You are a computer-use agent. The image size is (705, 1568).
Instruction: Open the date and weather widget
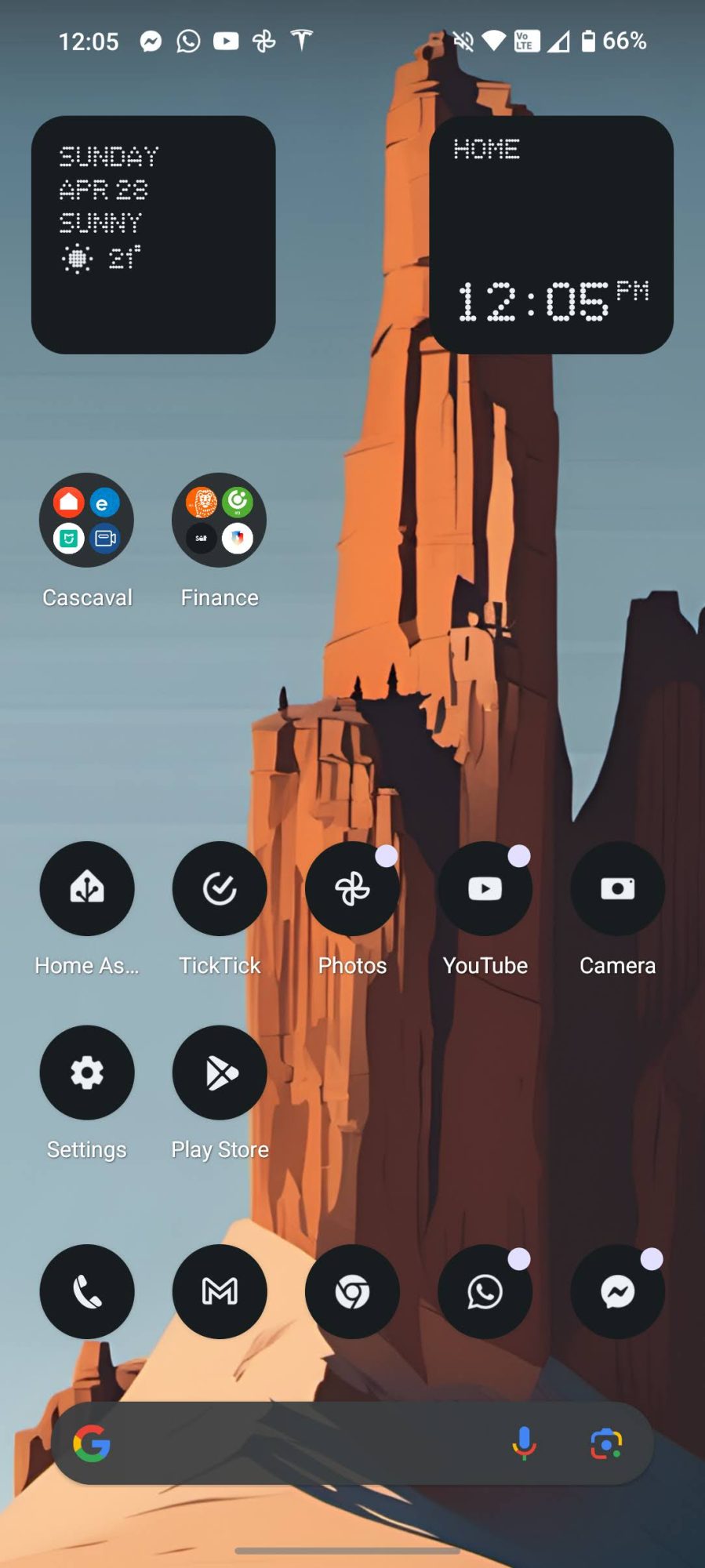click(153, 234)
